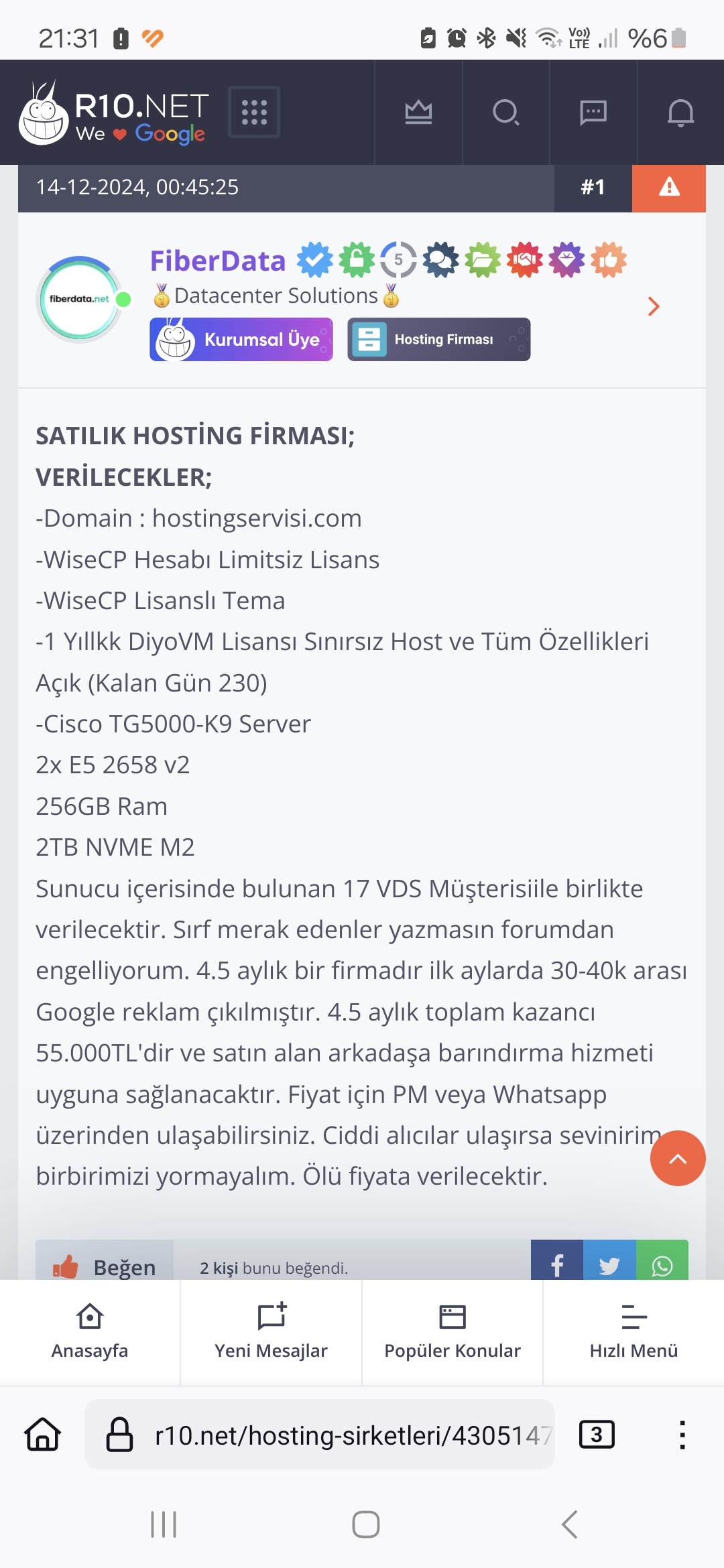Viewport: 724px width, 1568px height.
Task: Expand FiberData user details arrow
Action: 654,306
